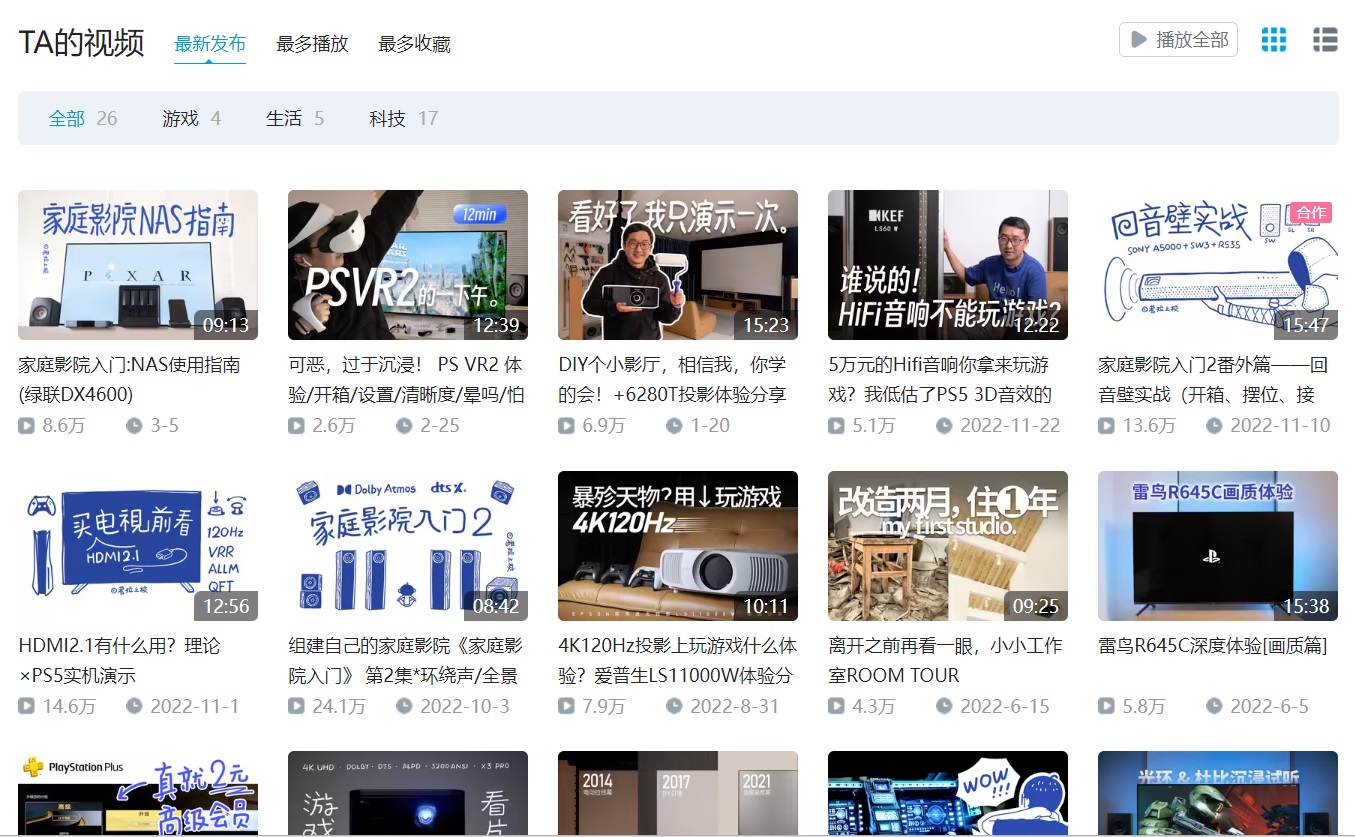Open the 回音壁实战 soundbar video
The width and height of the screenshot is (1355, 837).
1218,265
